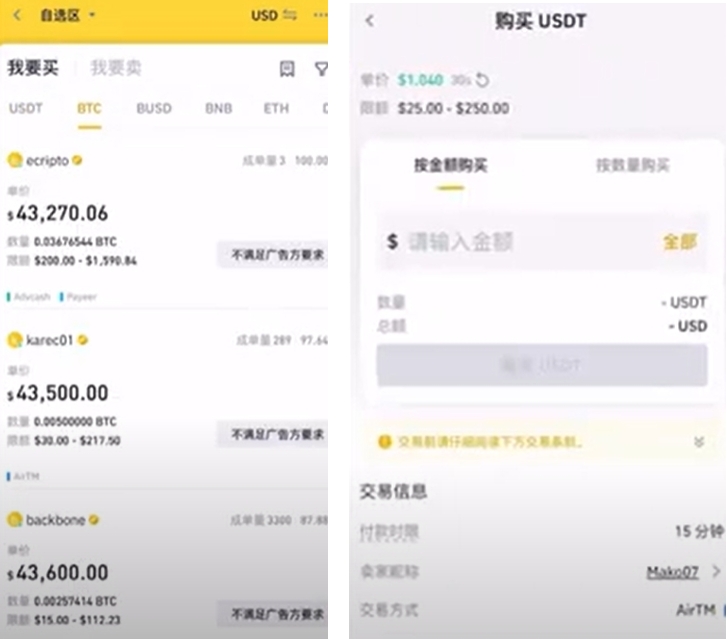
Task: Go back from the 购买 USDT page
Action: point(370,20)
